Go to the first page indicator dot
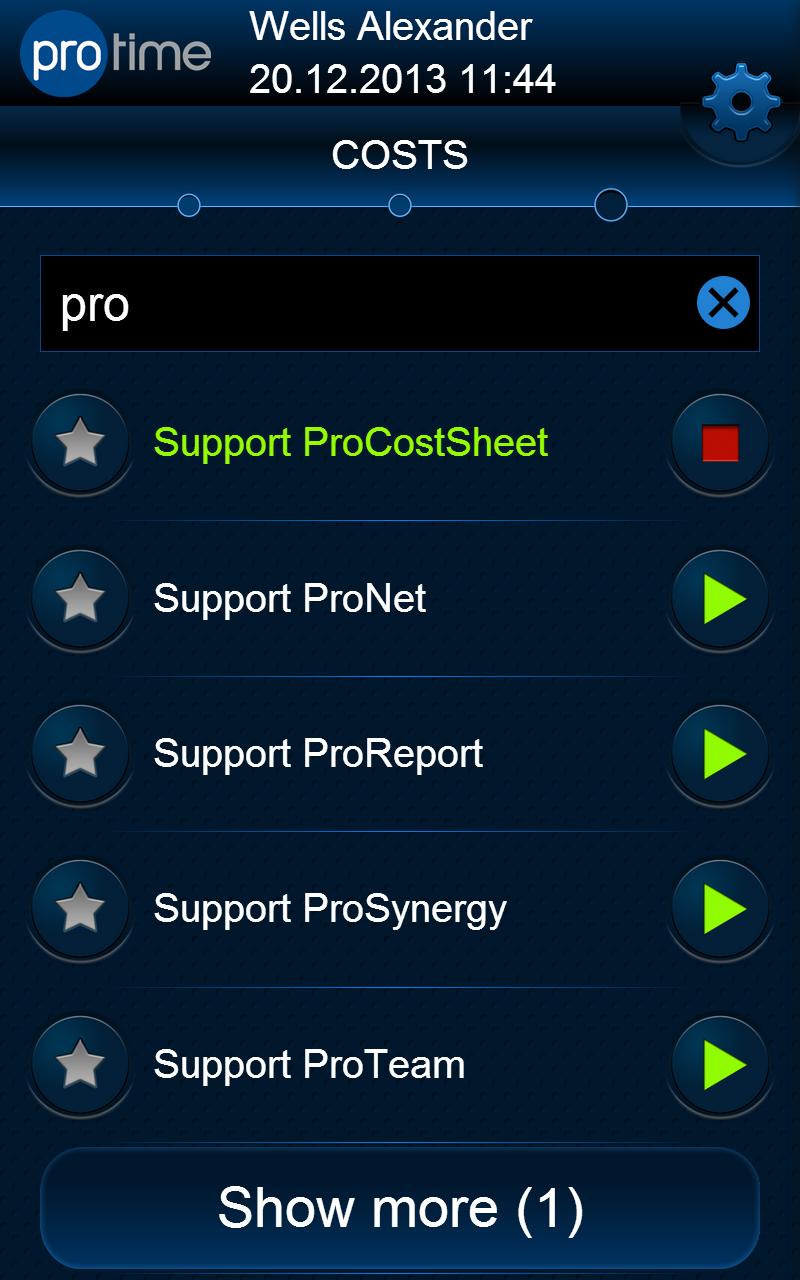This screenshot has height=1280, width=800. pyautogui.click(x=188, y=206)
